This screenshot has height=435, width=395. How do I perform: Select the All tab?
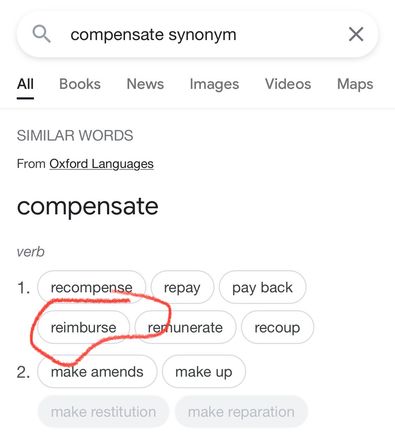pyautogui.click(x=25, y=84)
